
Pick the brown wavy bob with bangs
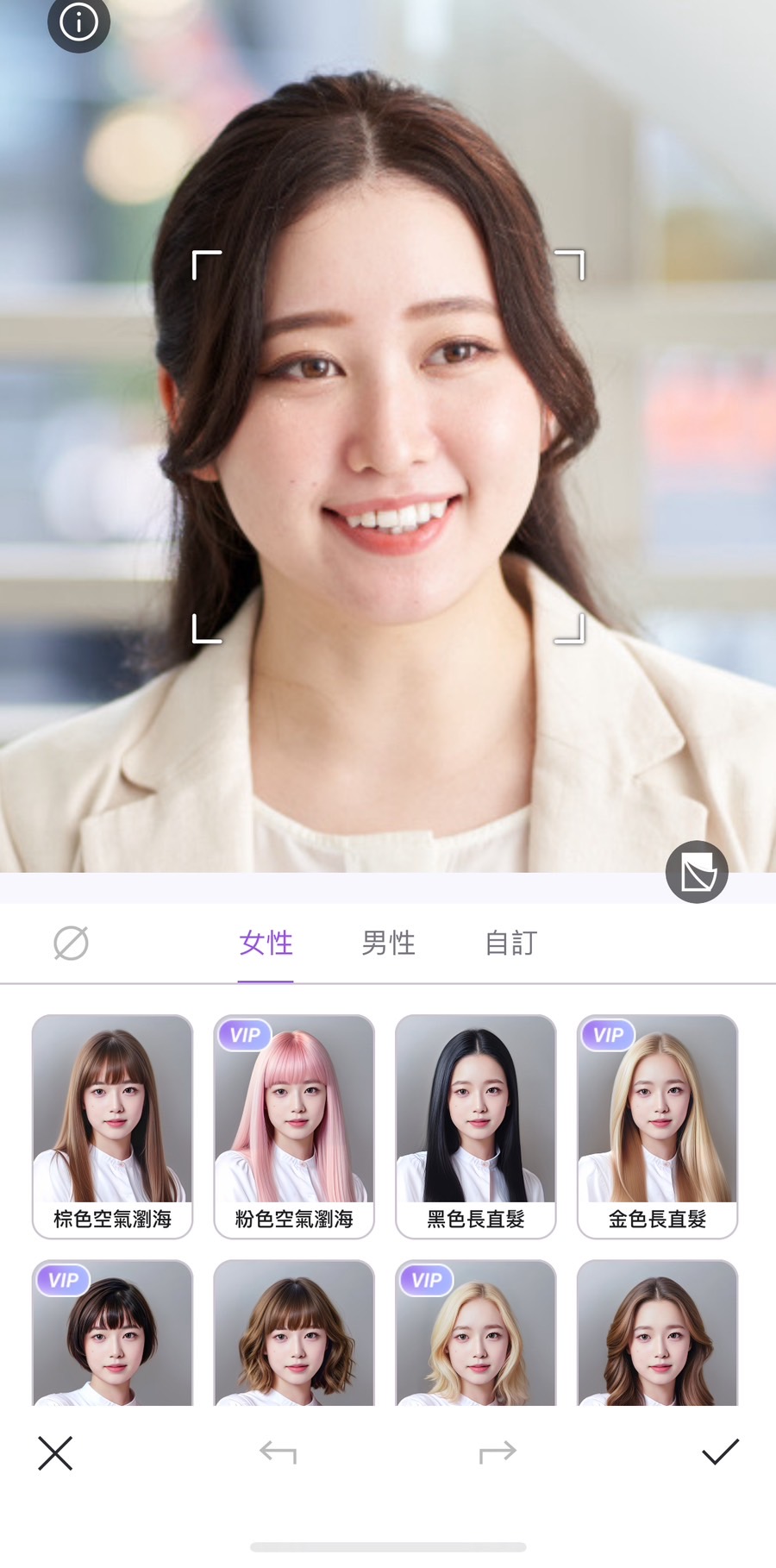(294, 1333)
